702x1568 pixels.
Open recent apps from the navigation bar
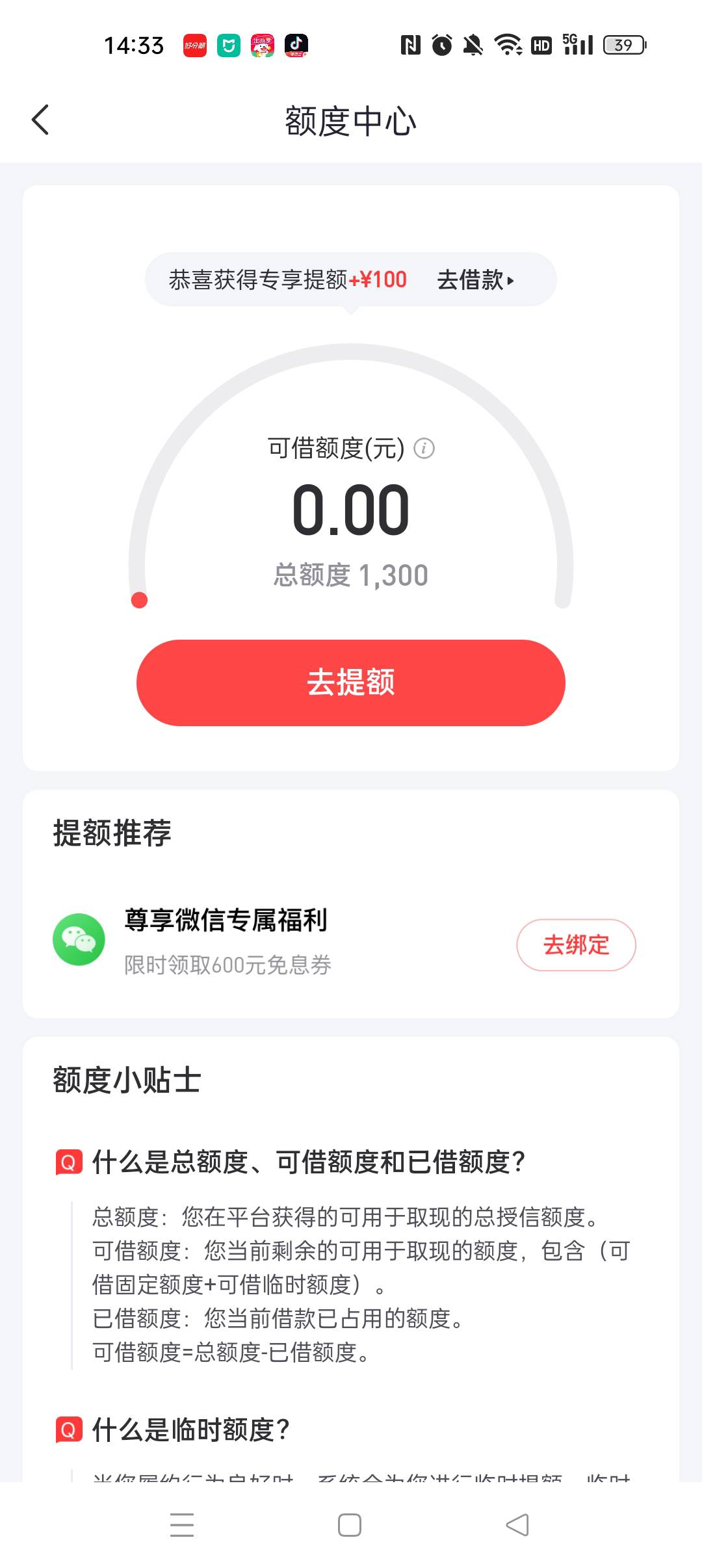[x=182, y=1525]
